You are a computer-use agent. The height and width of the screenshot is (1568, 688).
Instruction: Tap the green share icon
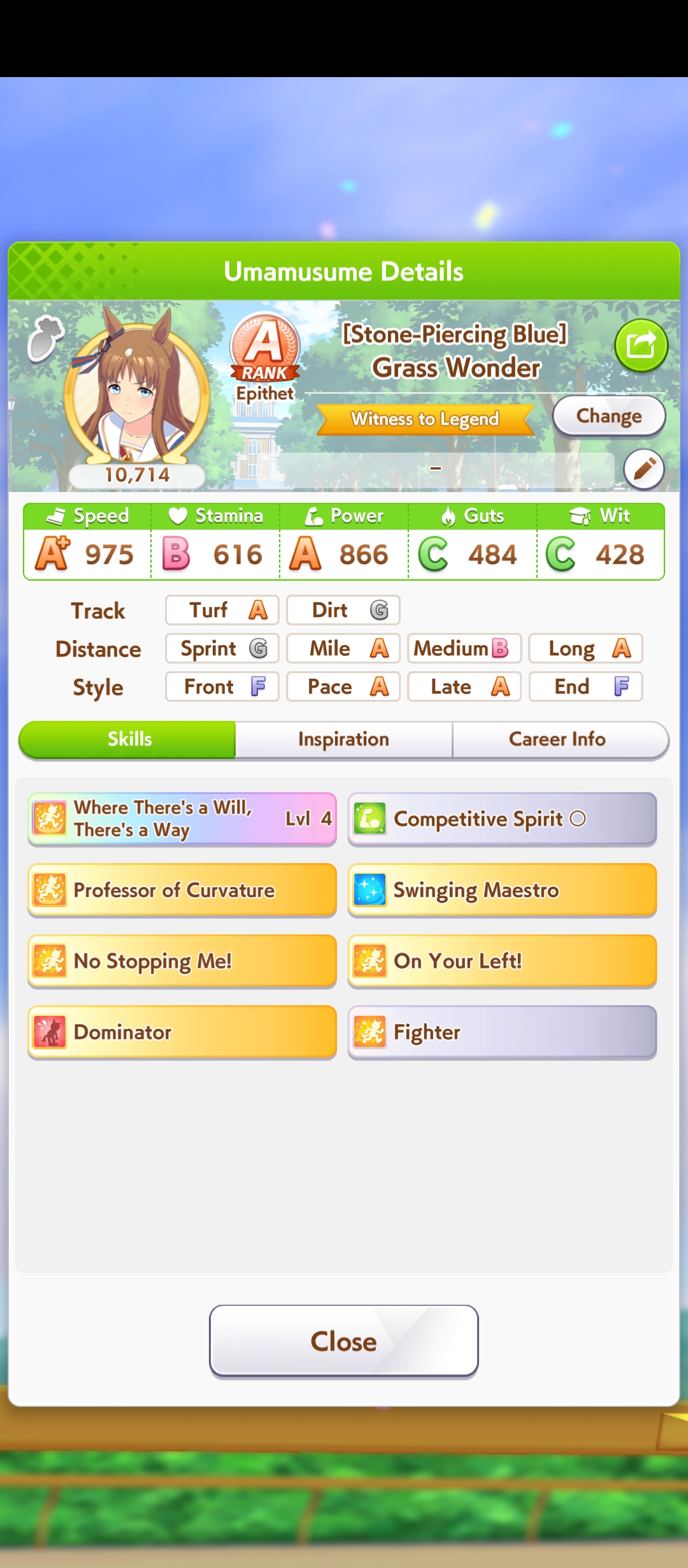coord(641,346)
